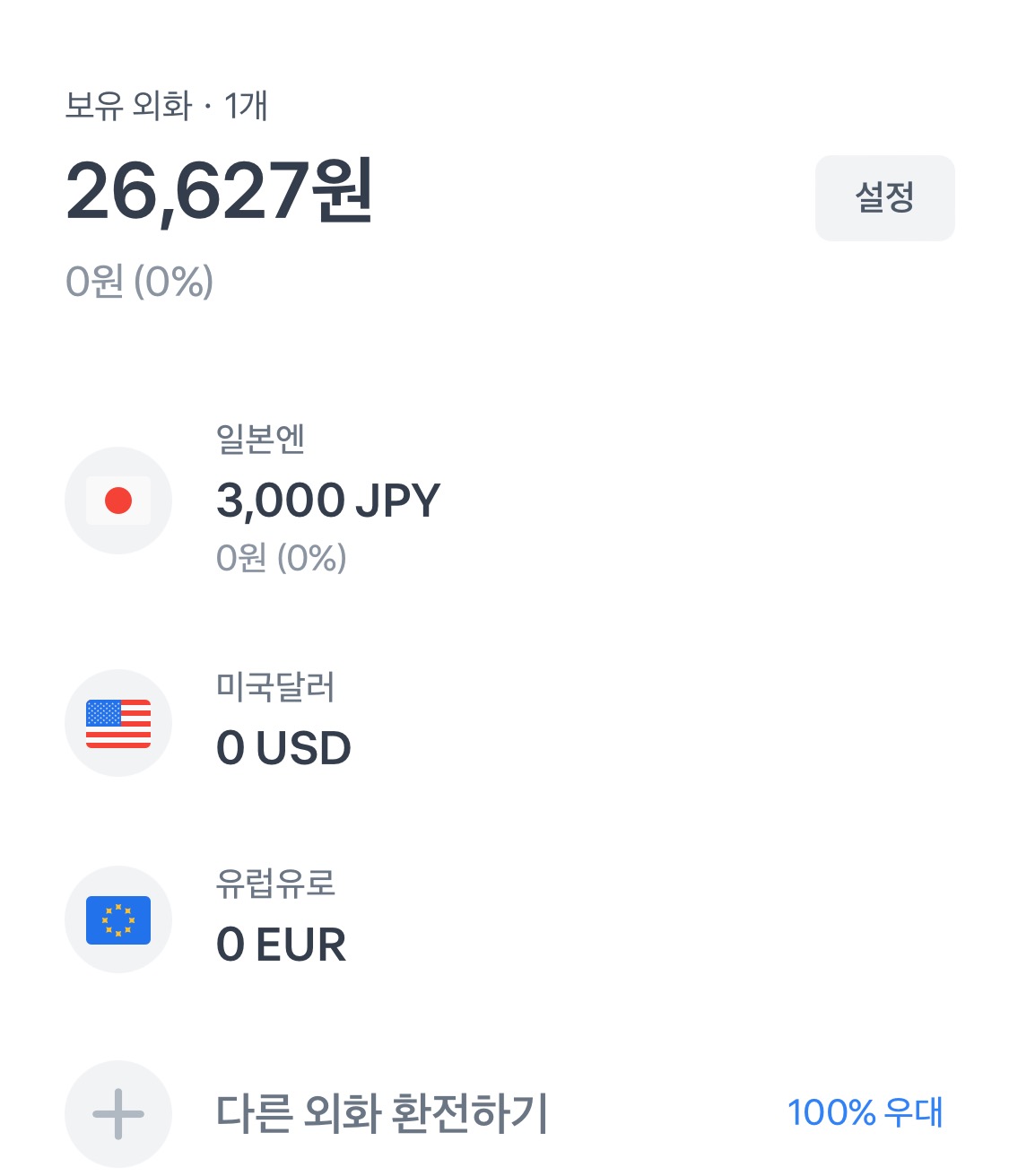Open the 설정 settings button
This screenshot has width=1009, height=1176.
pyautogui.click(x=884, y=197)
